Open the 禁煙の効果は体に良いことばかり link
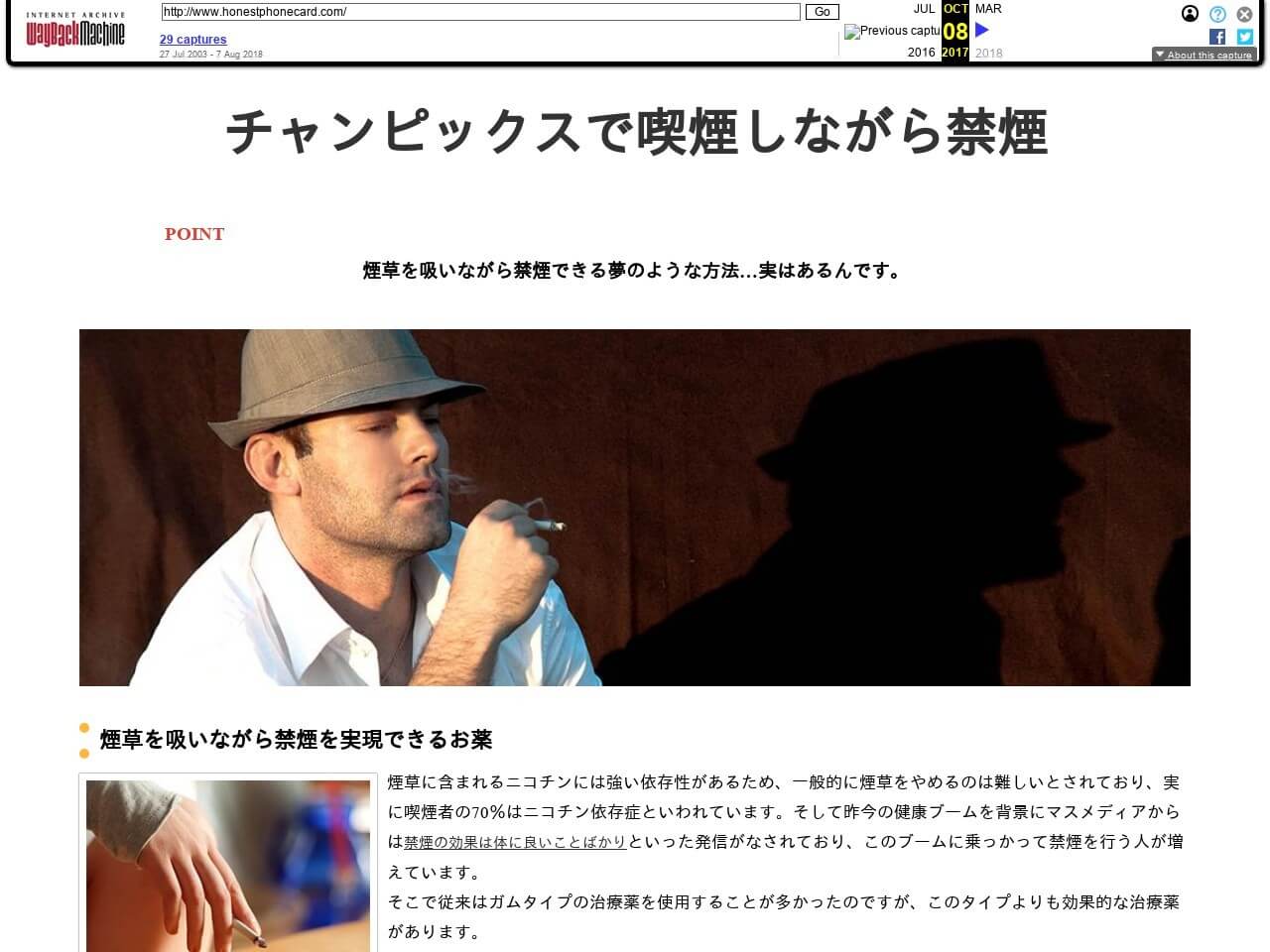 (515, 842)
